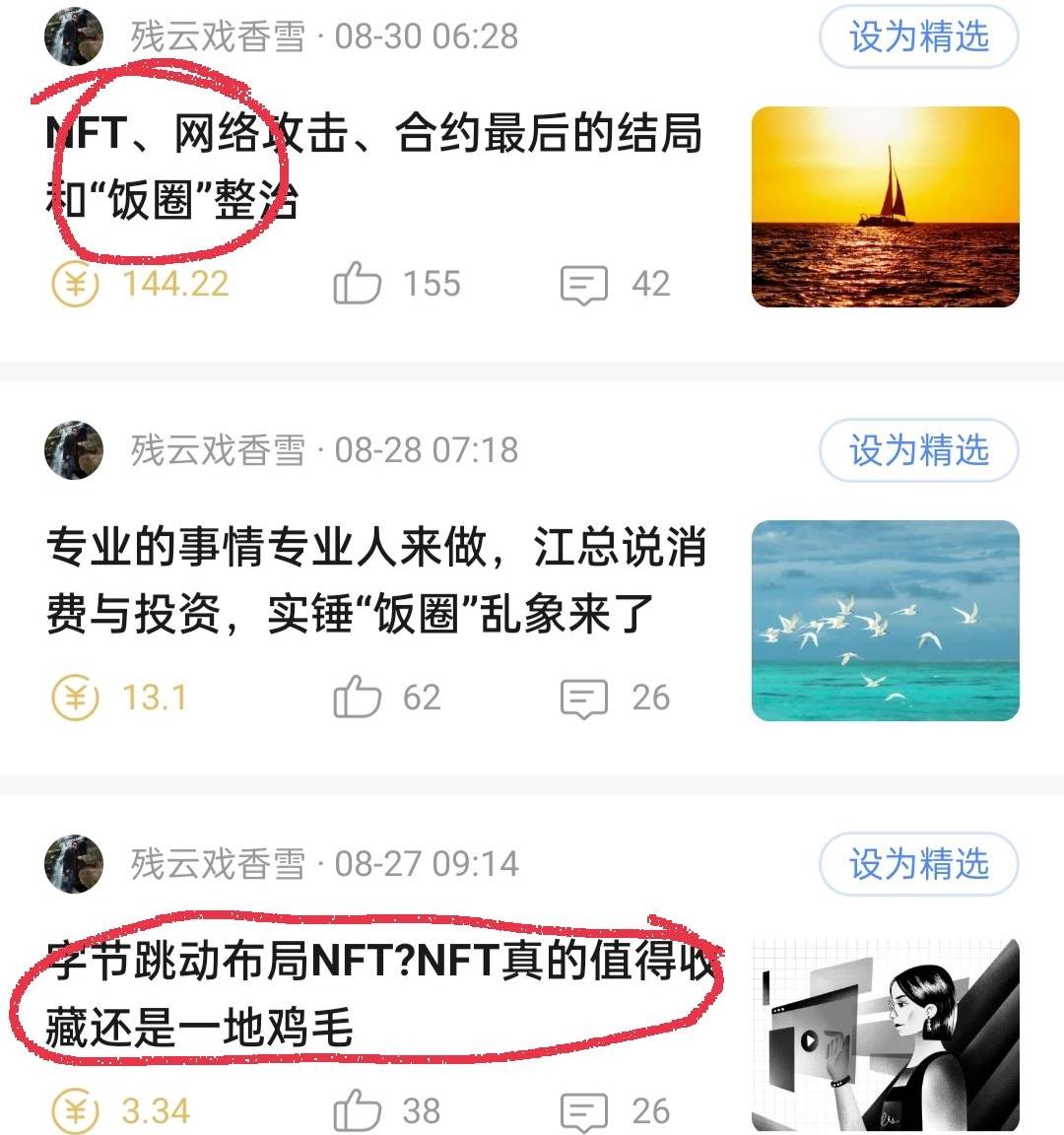Open comments on the 08-27 09:14 post
The height and width of the screenshot is (1135, 1064).
(x=584, y=1112)
